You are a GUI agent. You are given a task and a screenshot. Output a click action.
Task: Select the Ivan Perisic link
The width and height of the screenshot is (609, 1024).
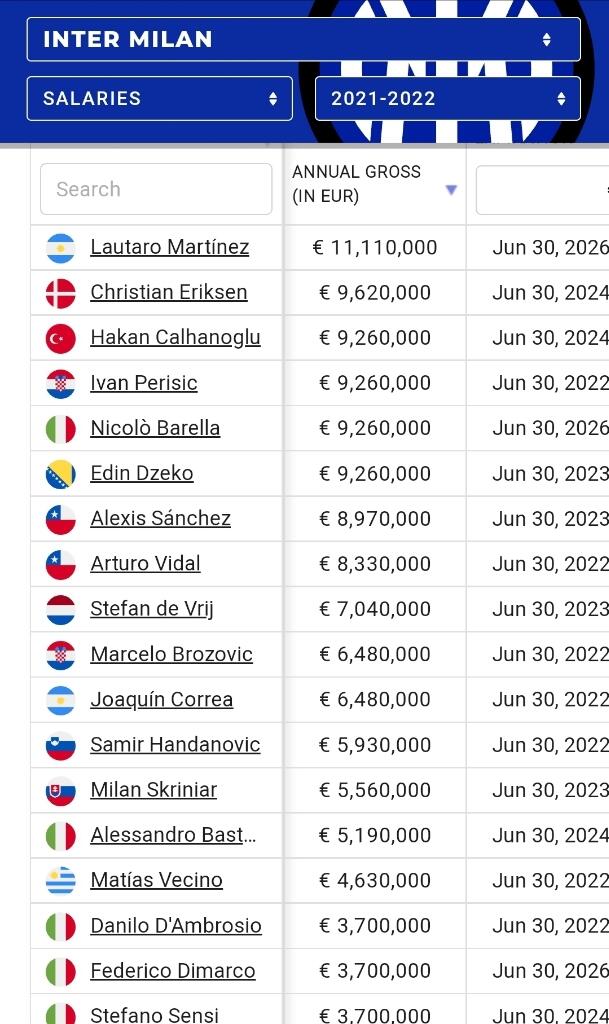143,383
